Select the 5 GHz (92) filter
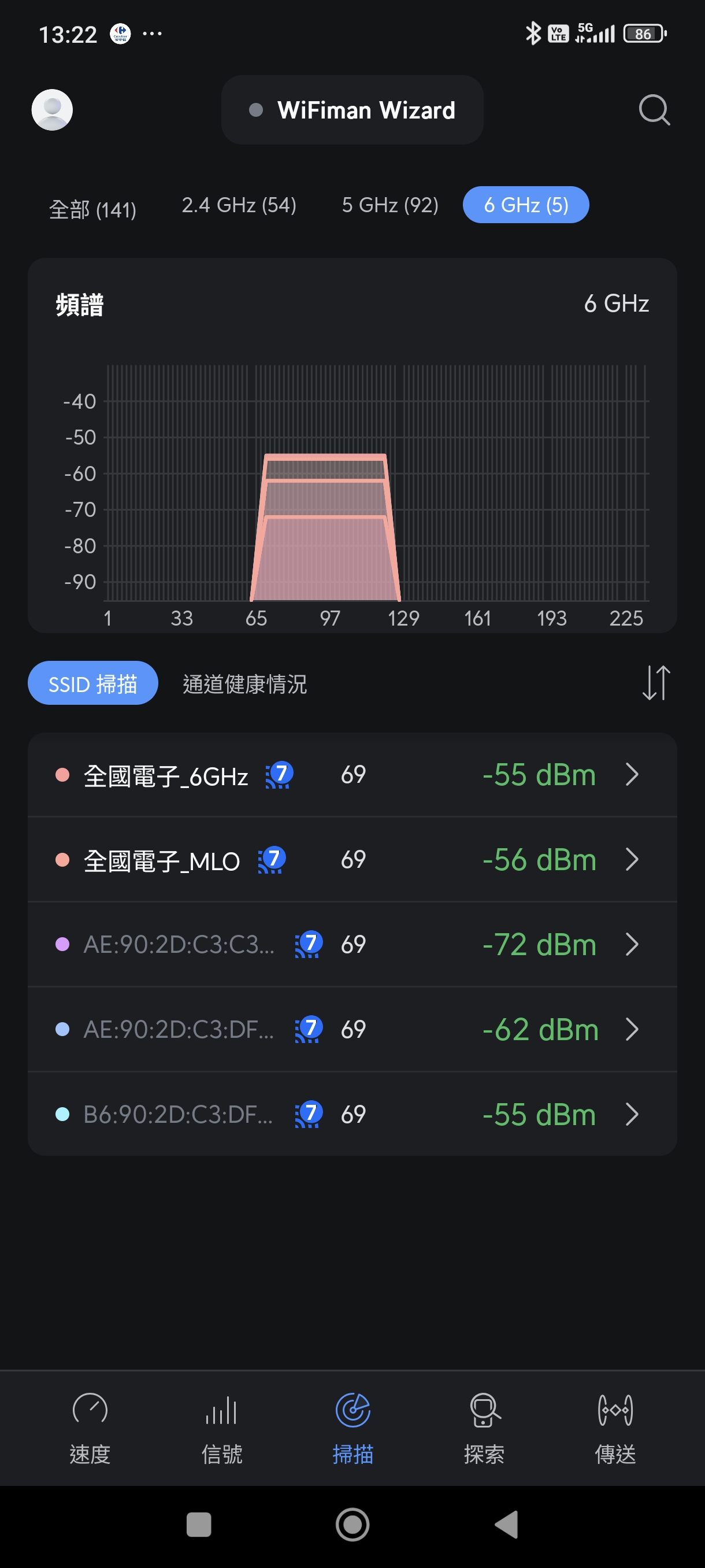 tap(390, 206)
